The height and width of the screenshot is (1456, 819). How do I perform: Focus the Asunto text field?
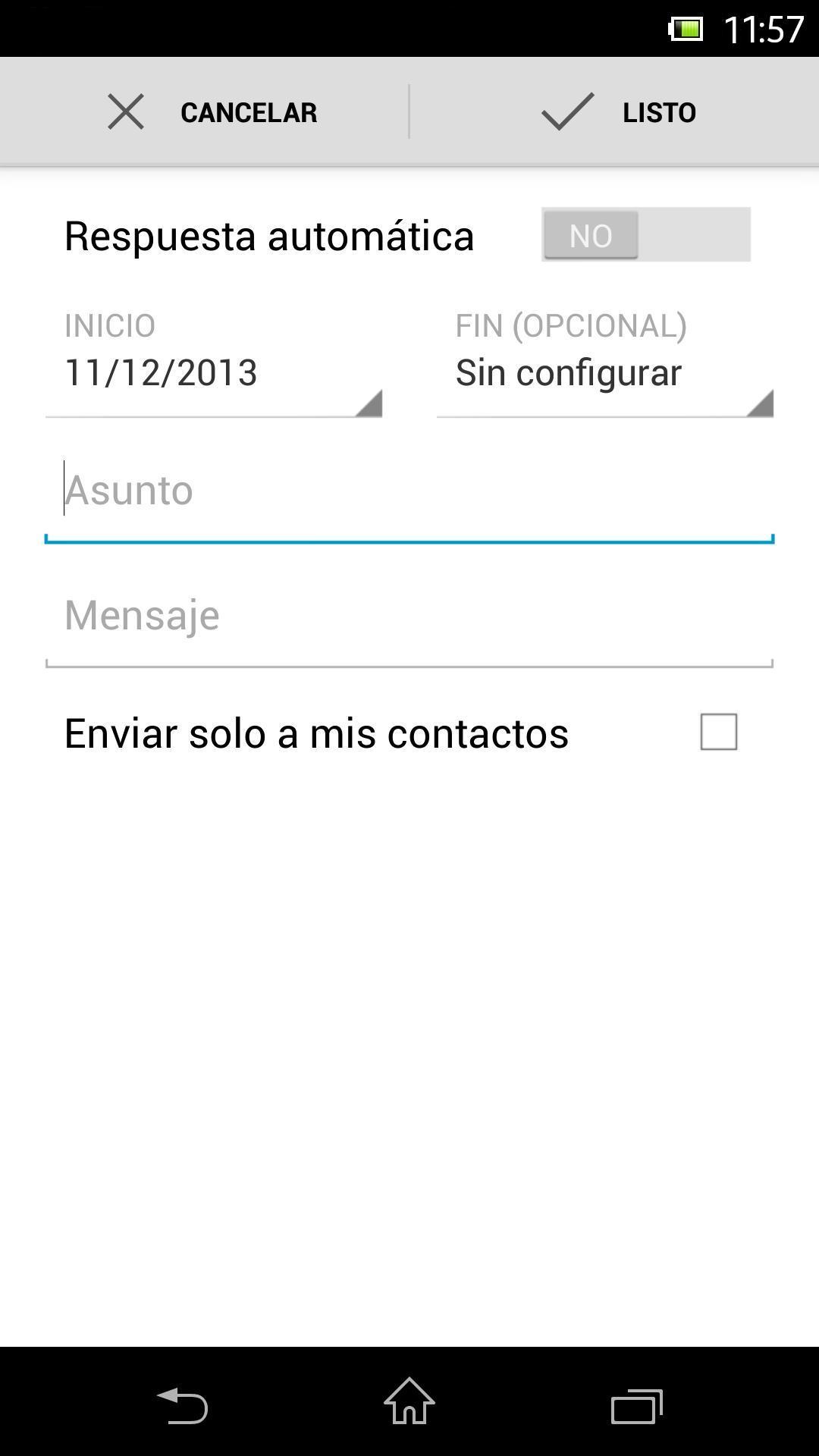pyautogui.click(x=409, y=491)
